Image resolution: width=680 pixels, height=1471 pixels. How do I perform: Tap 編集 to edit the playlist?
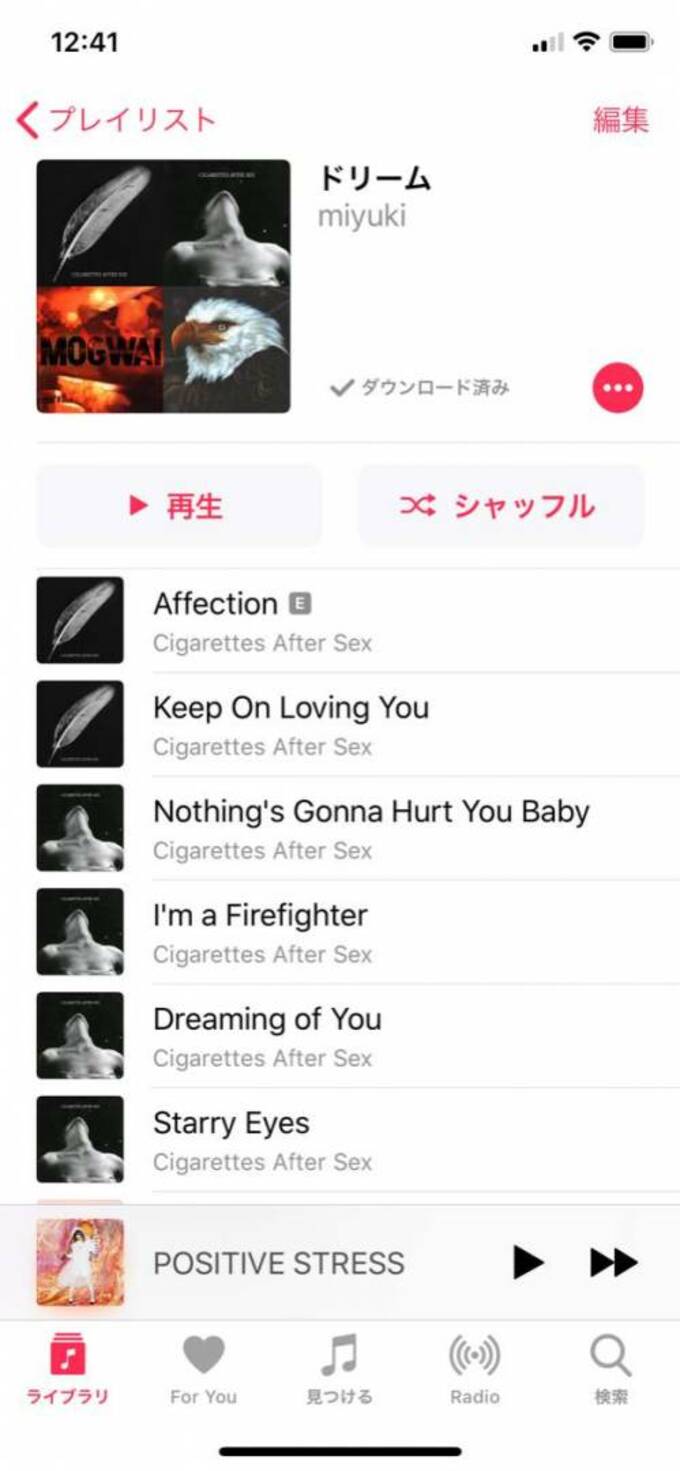coord(620,120)
